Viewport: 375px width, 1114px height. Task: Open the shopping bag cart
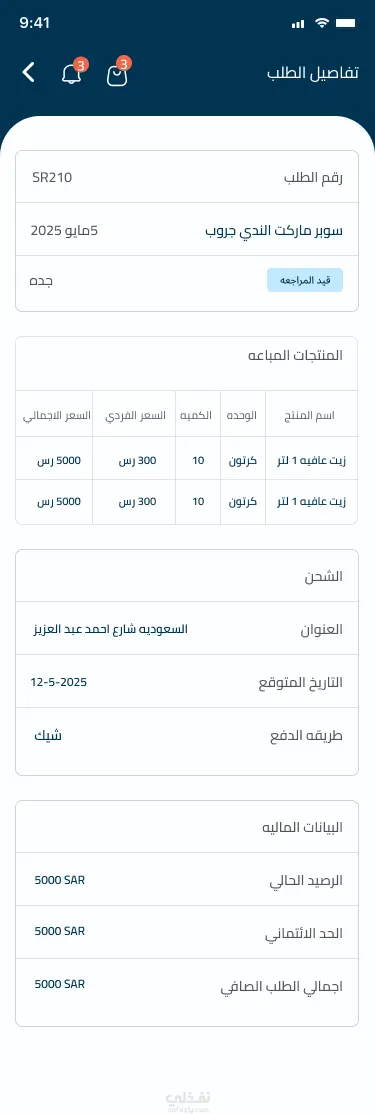117,73
